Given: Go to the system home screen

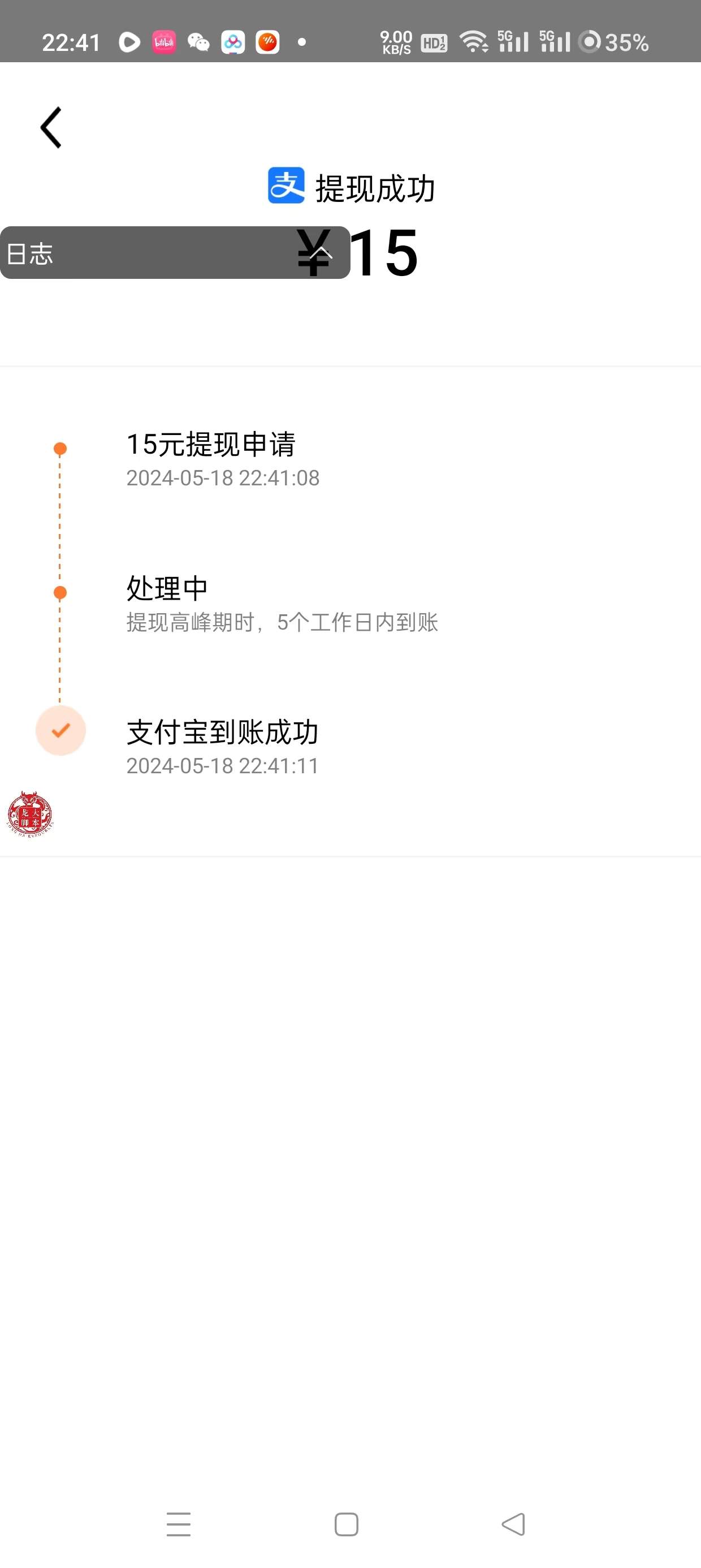Looking at the screenshot, I should point(346,1524).
